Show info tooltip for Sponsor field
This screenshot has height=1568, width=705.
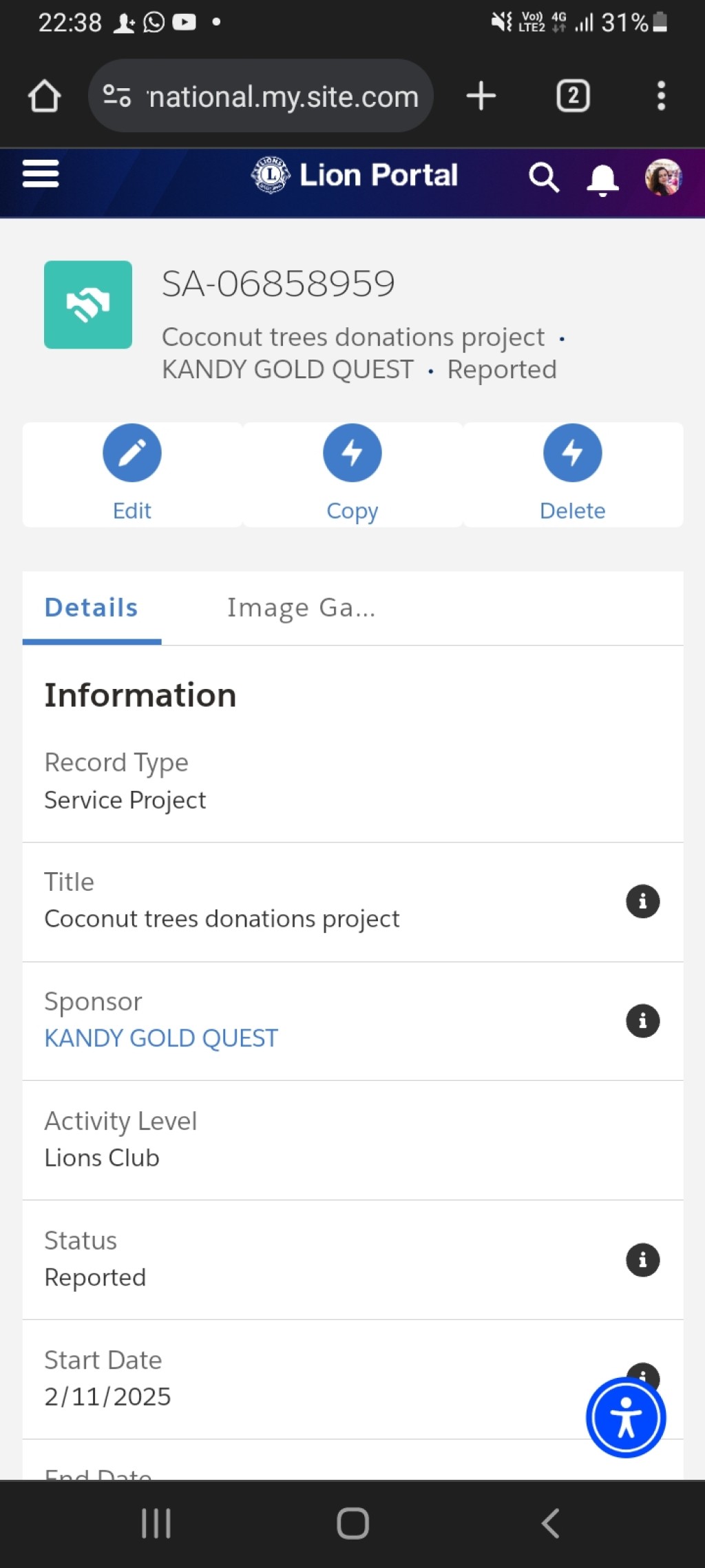click(x=643, y=1021)
